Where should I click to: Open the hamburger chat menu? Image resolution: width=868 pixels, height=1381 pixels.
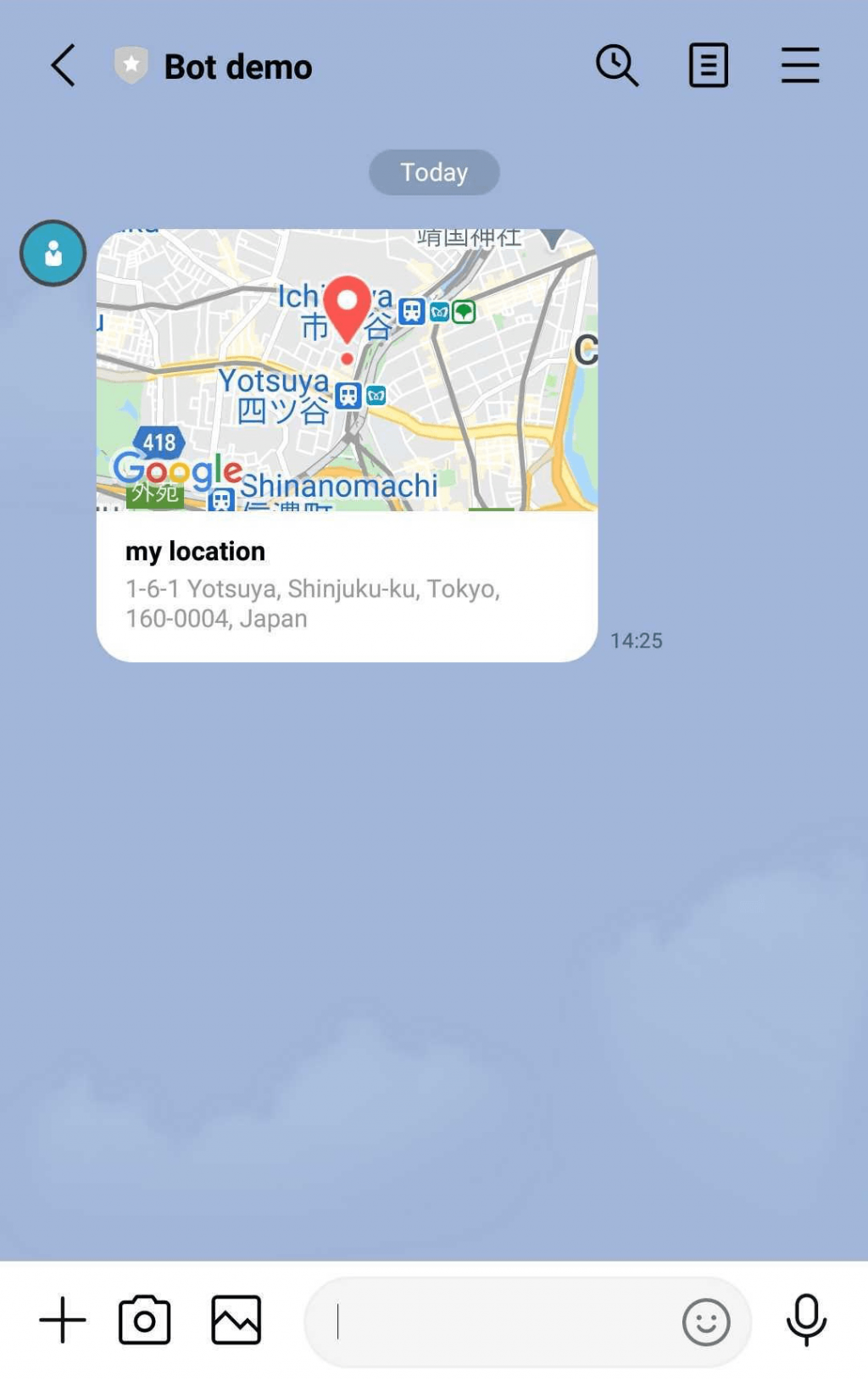coord(799,65)
